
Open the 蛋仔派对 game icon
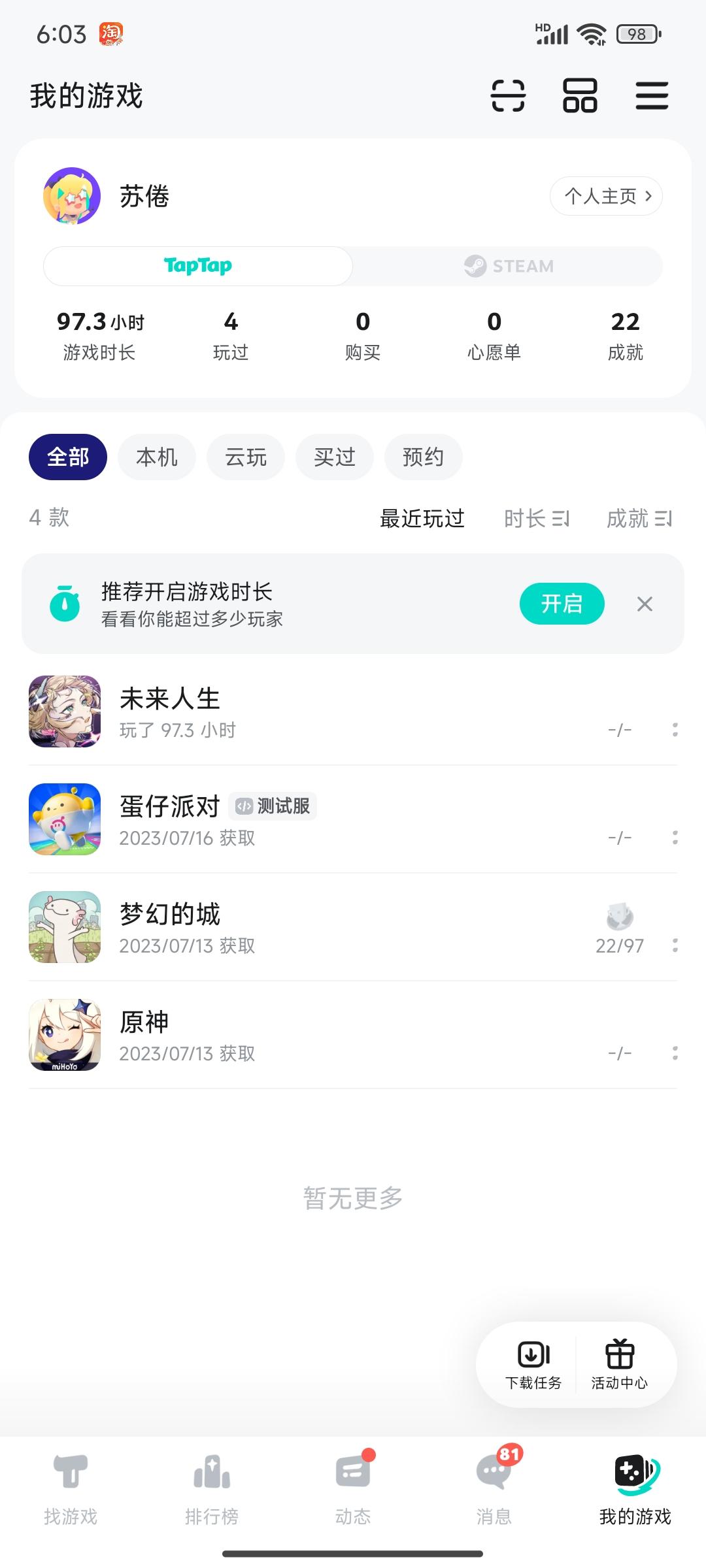tap(64, 820)
